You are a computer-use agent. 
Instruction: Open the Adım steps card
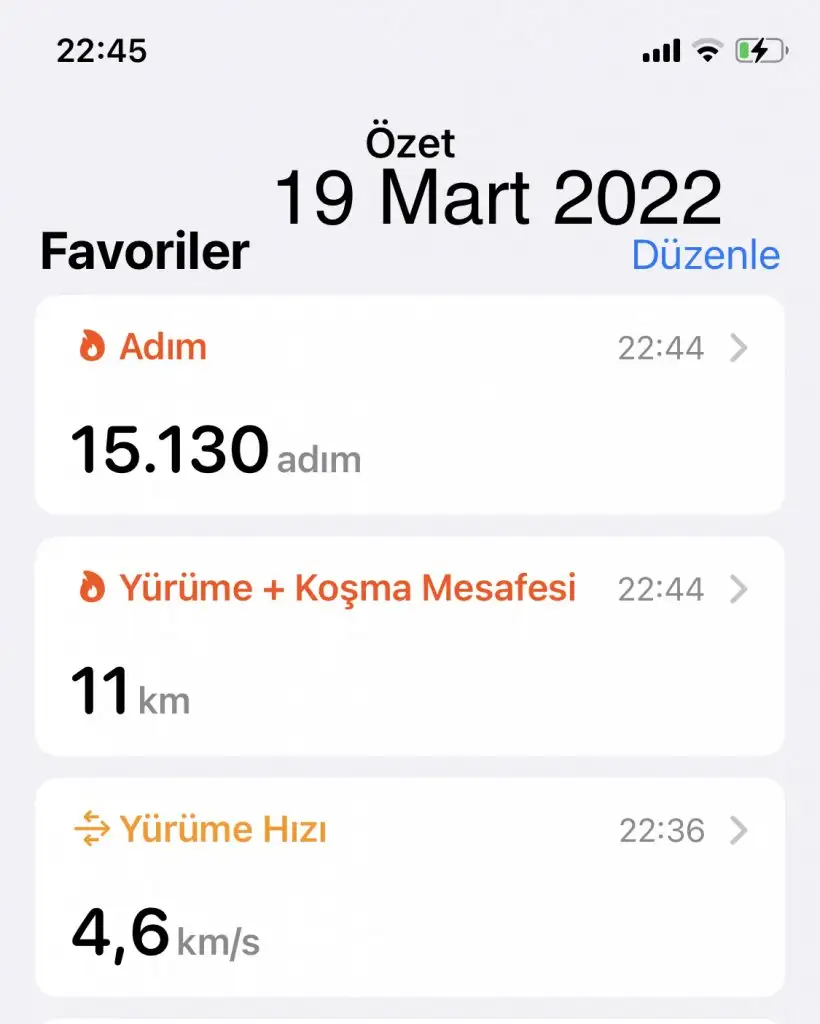(409, 405)
